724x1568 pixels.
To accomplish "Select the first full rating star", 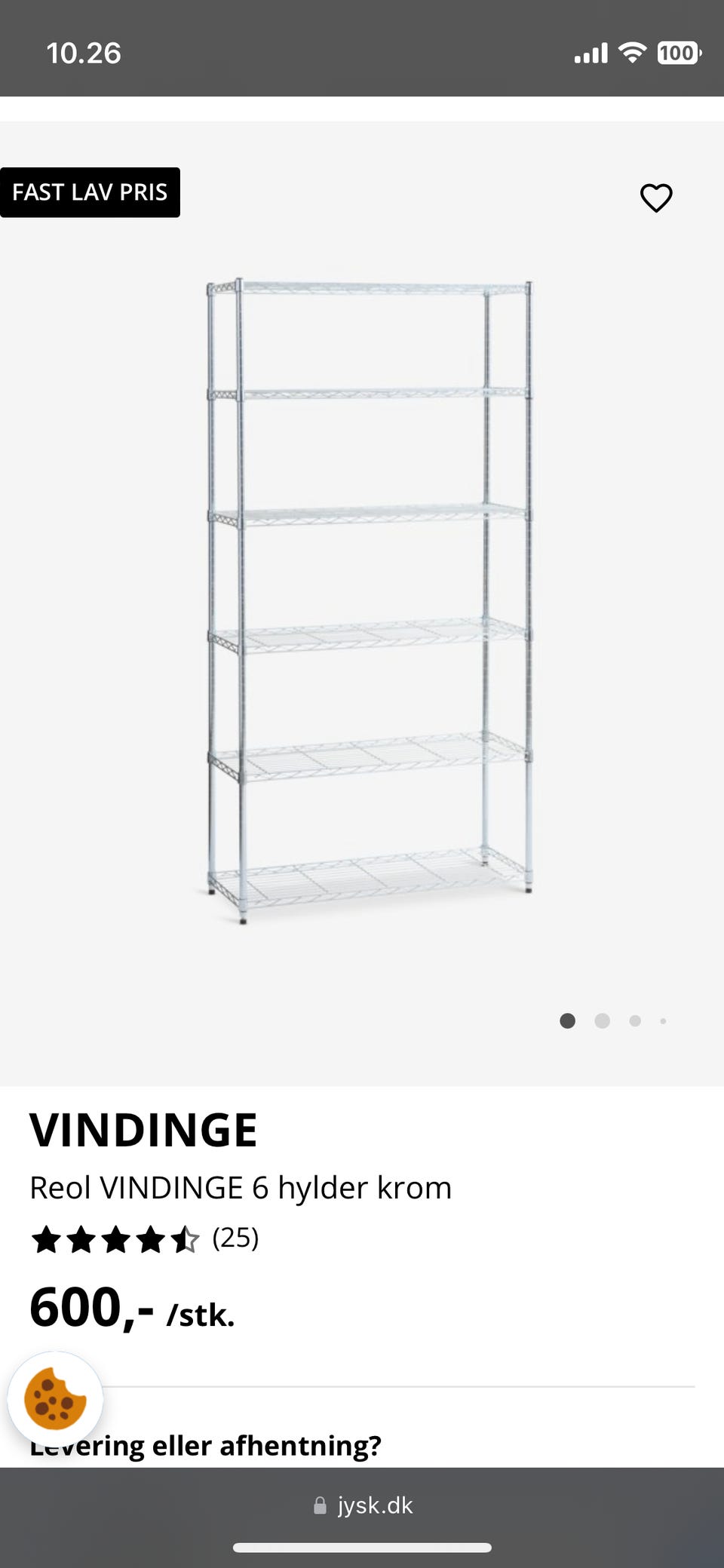I will [48, 1237].
